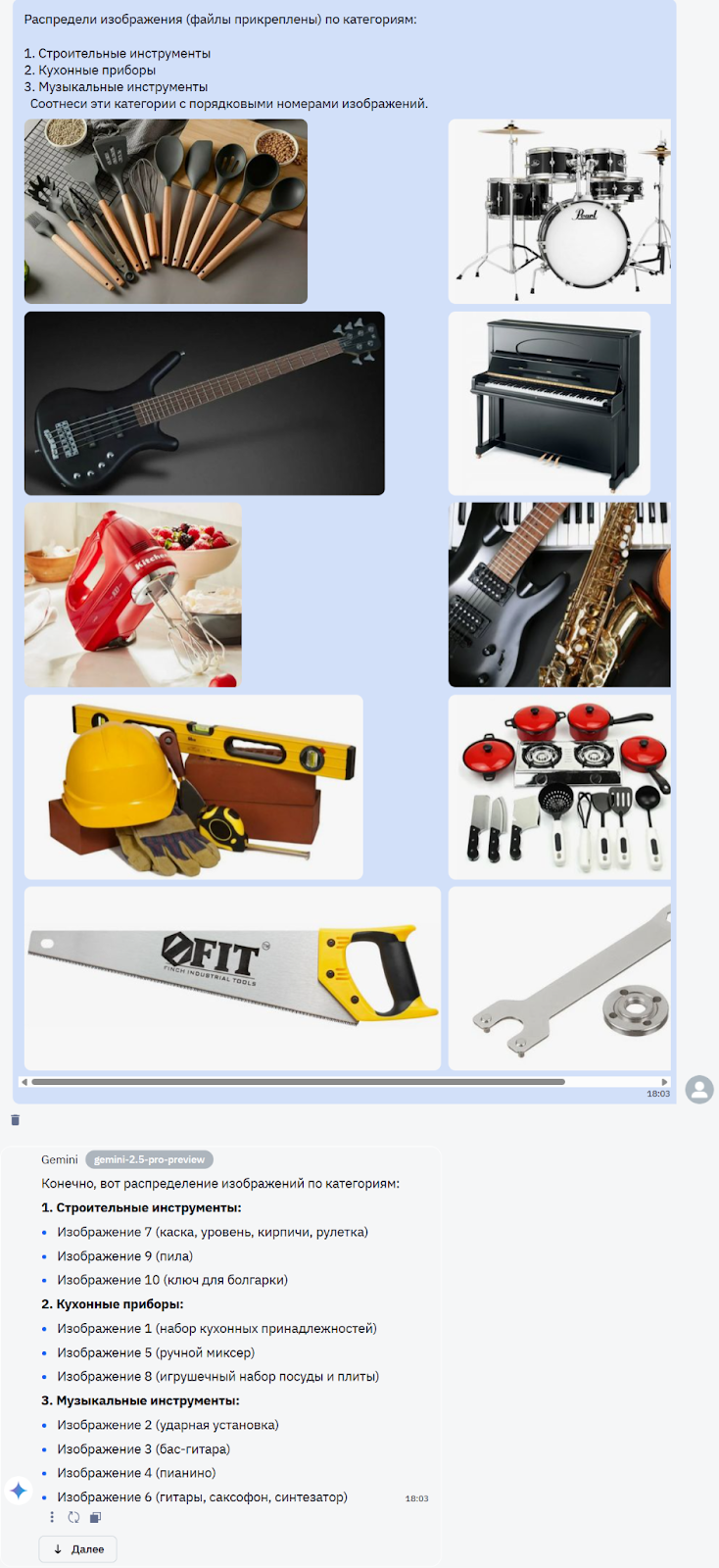
Task: Open the bass guitar image
Action: click(204, 403)
